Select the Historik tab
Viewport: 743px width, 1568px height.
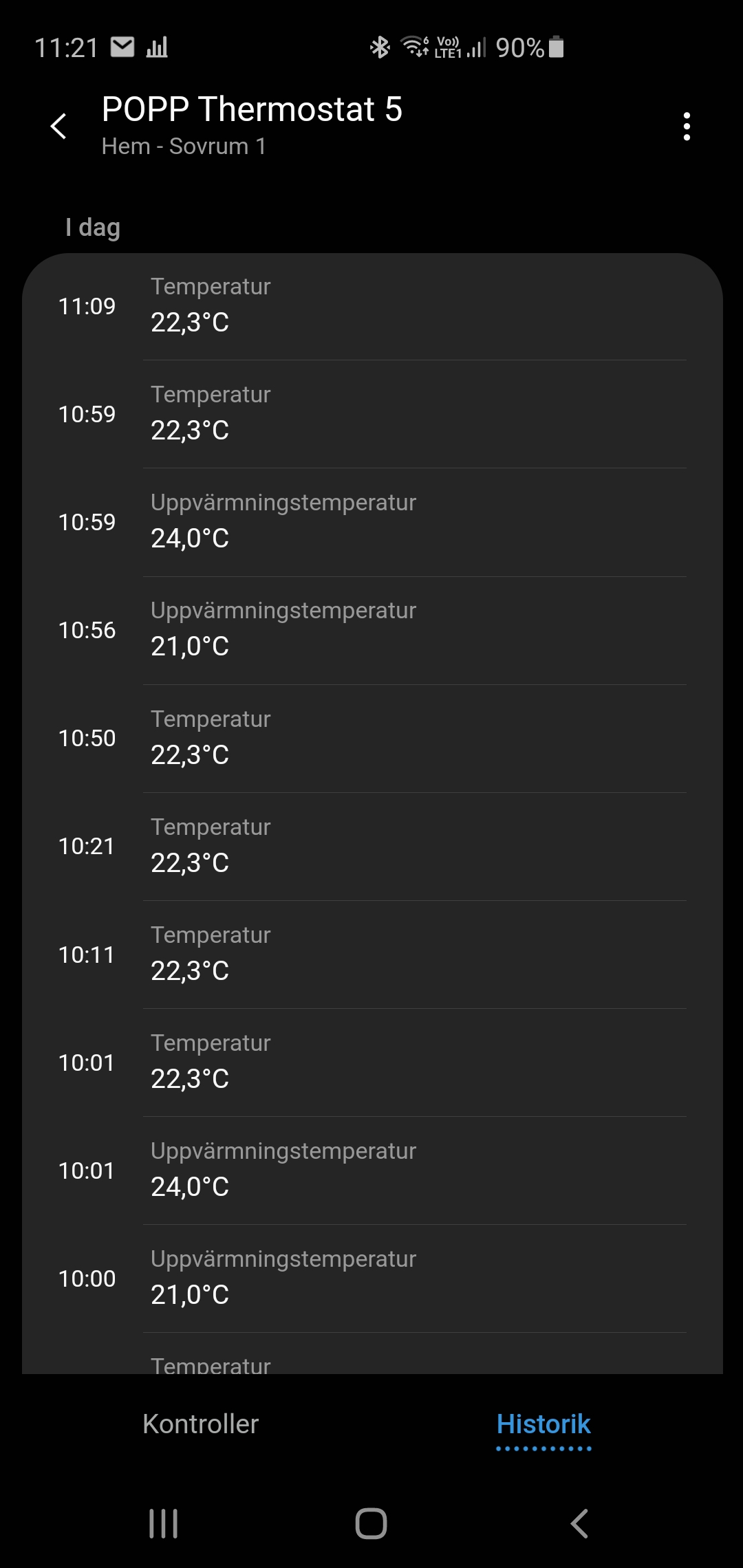[543, 1424]
